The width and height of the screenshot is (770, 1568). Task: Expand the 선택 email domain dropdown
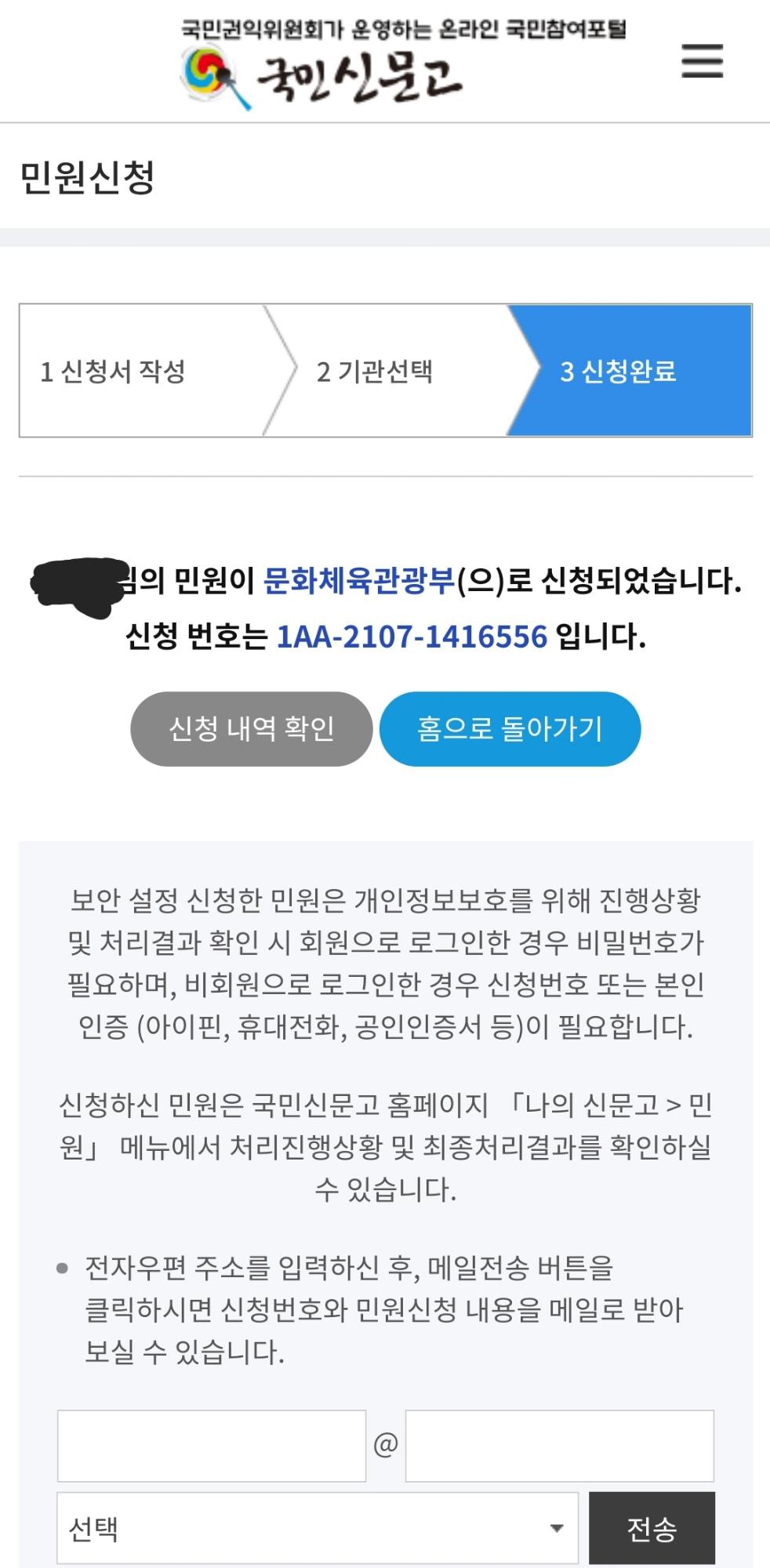point(318,1527)
